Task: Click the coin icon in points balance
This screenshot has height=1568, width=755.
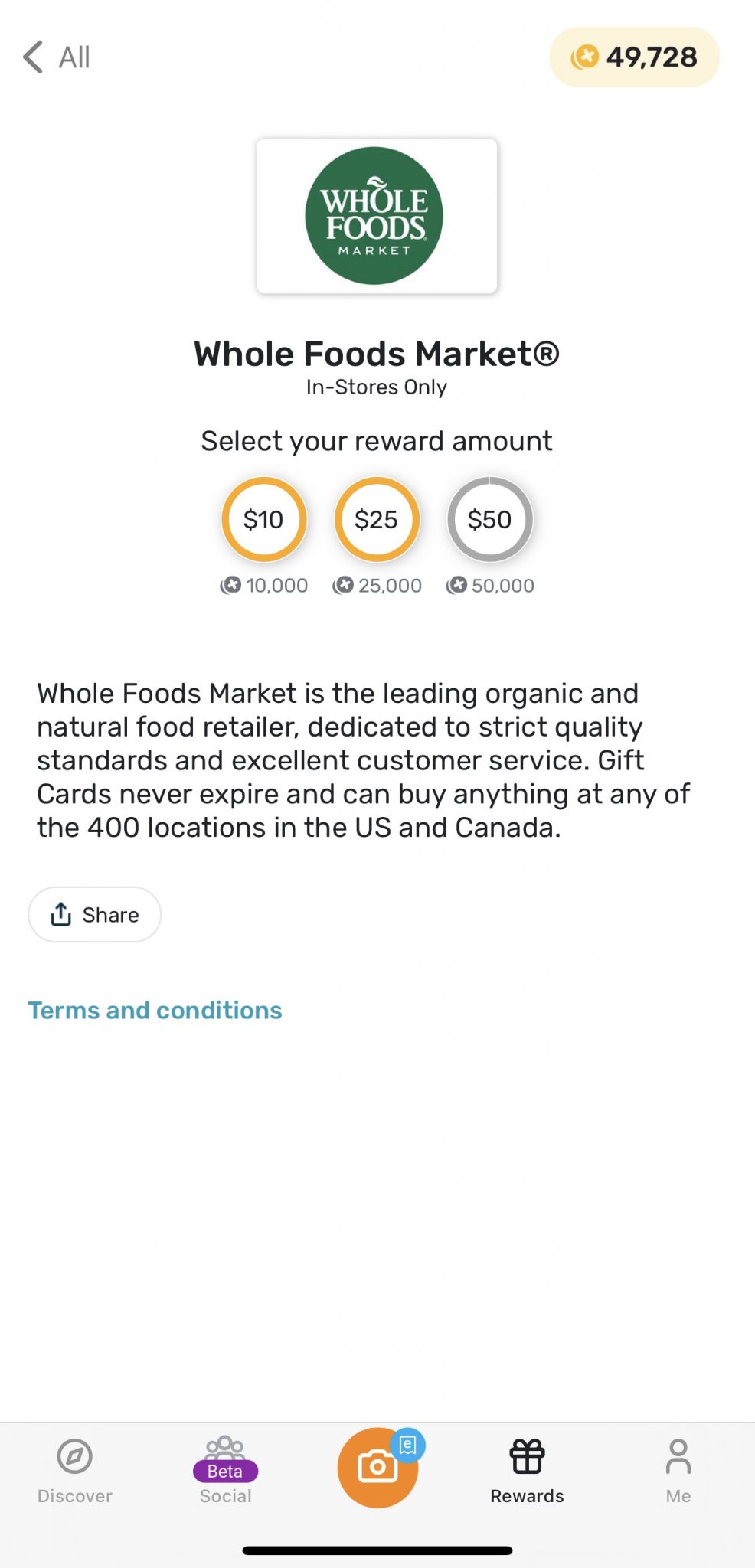Action: (x=586, y=56)
